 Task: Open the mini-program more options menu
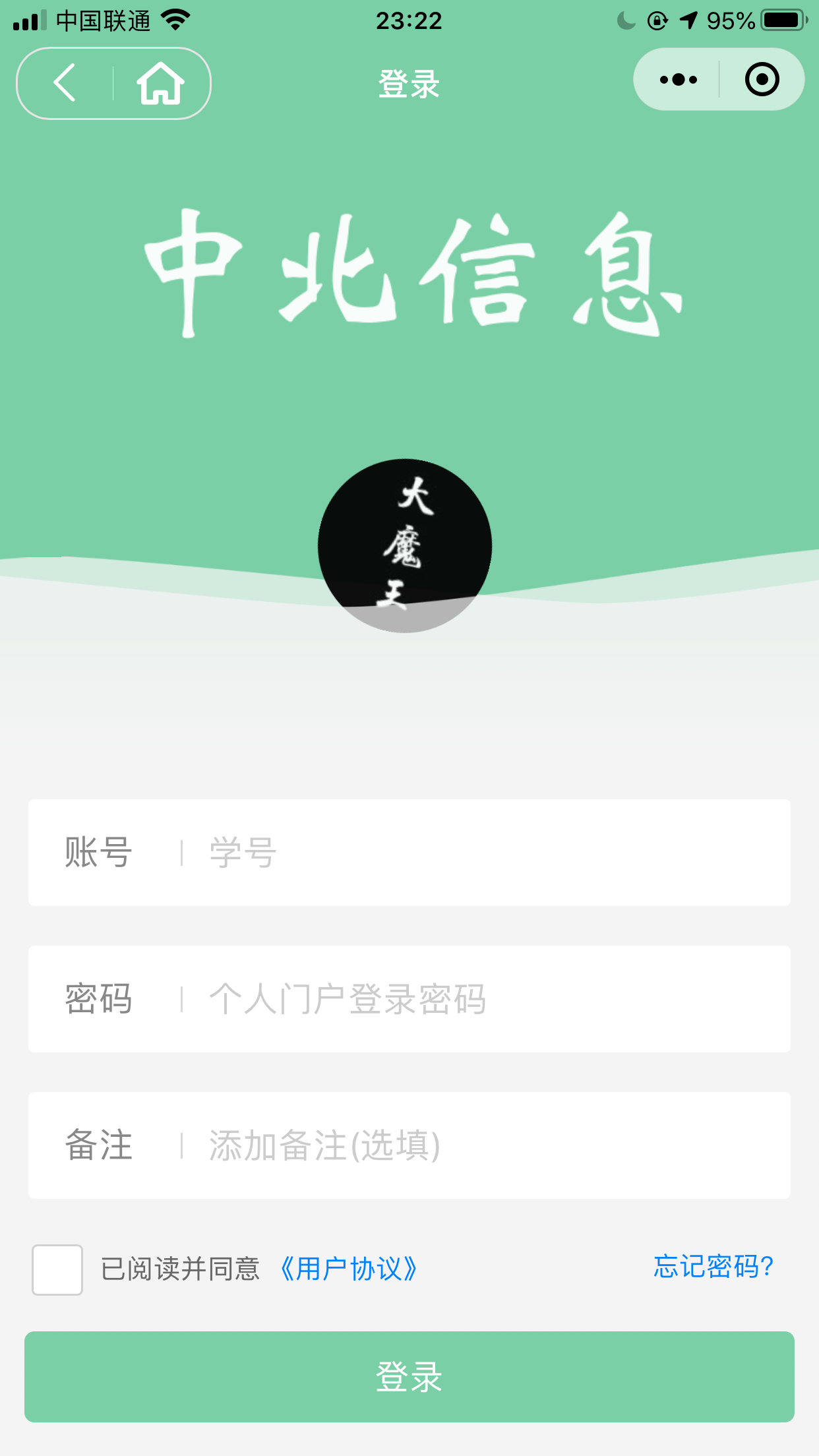(677, 79)
